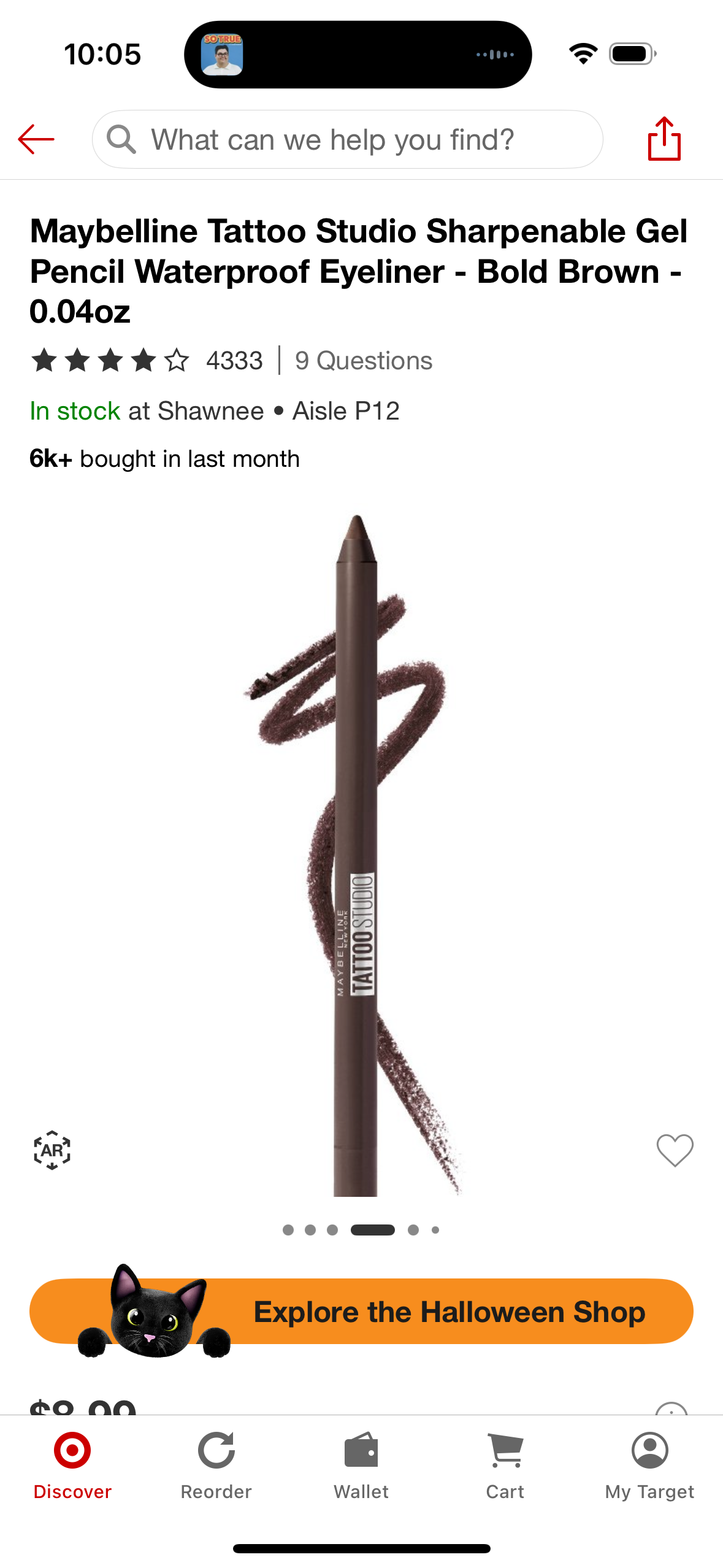Screen dimensions: 723x1568
Task: Switch to the Reorder tab
Action: point(216,1464)
